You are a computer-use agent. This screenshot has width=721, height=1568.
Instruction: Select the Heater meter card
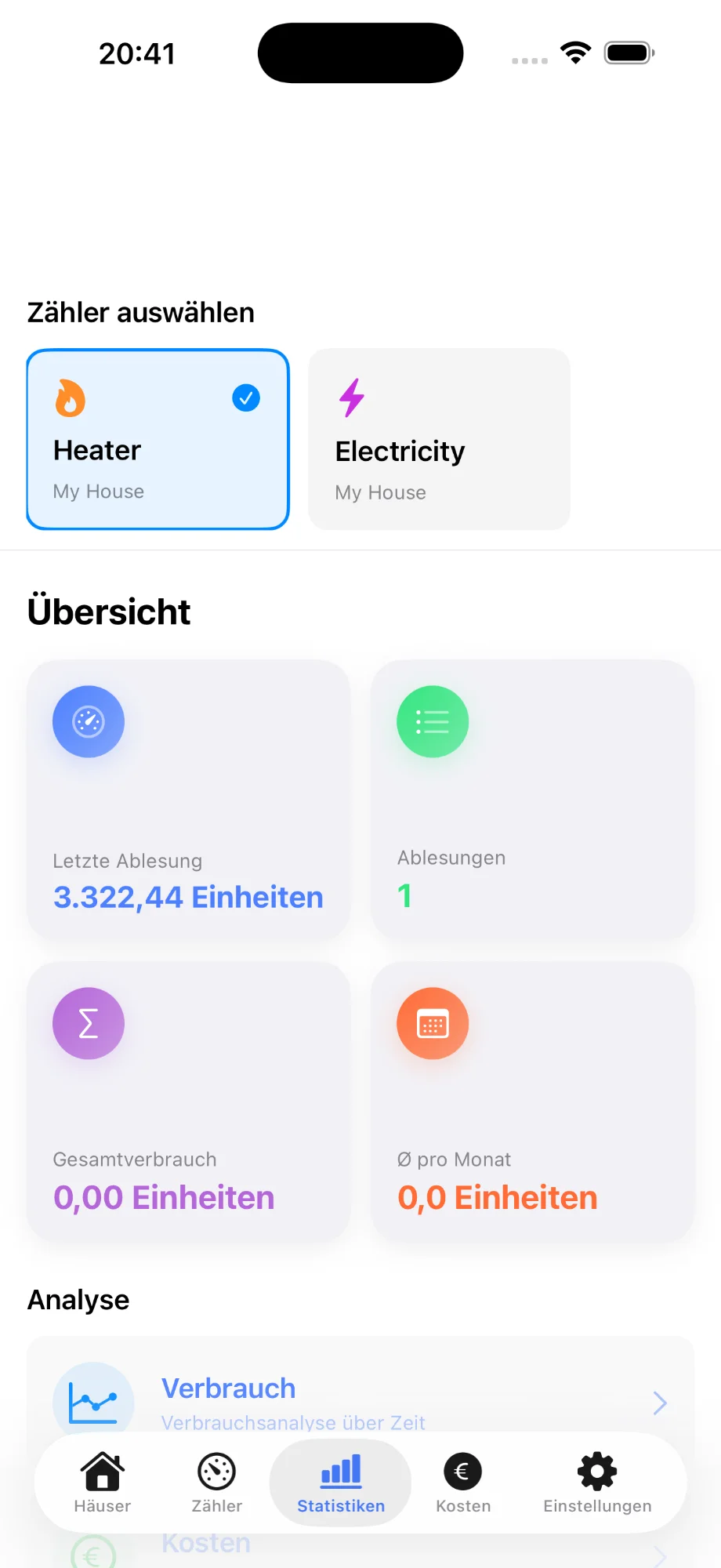(158, 439)
